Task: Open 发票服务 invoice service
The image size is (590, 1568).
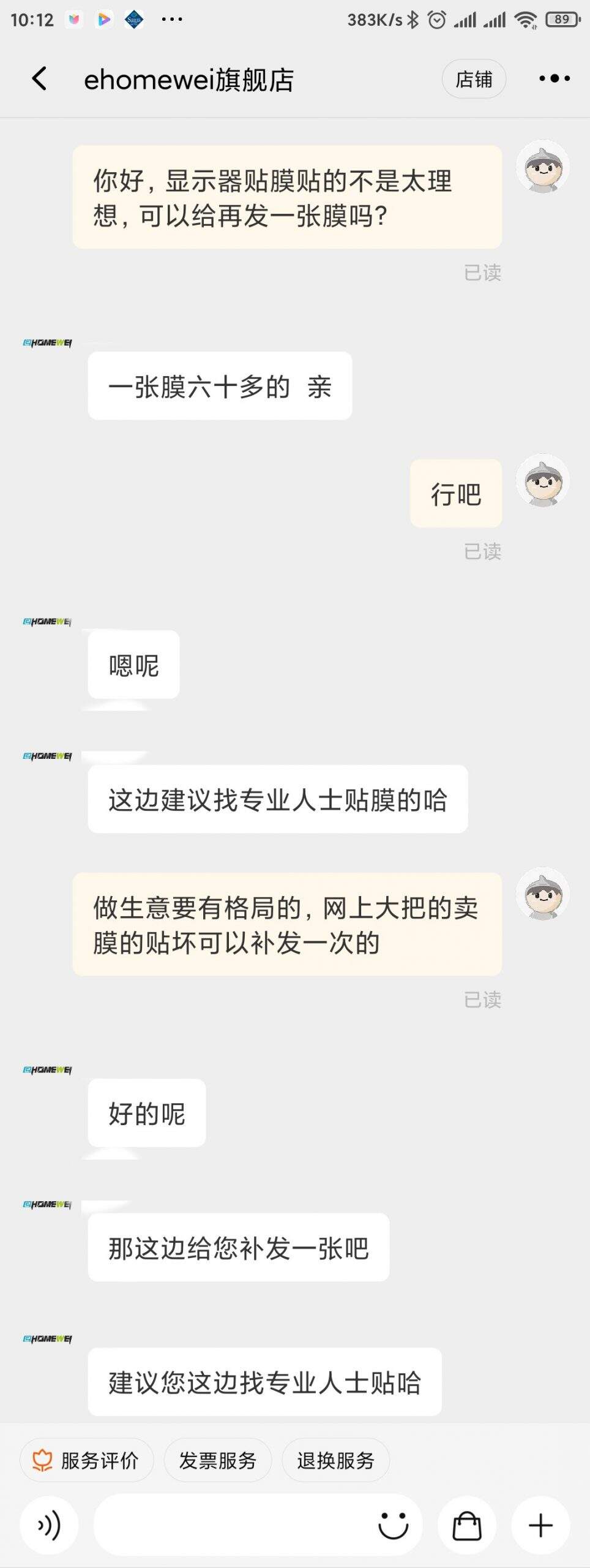Action: click(x=217, y=1460)
